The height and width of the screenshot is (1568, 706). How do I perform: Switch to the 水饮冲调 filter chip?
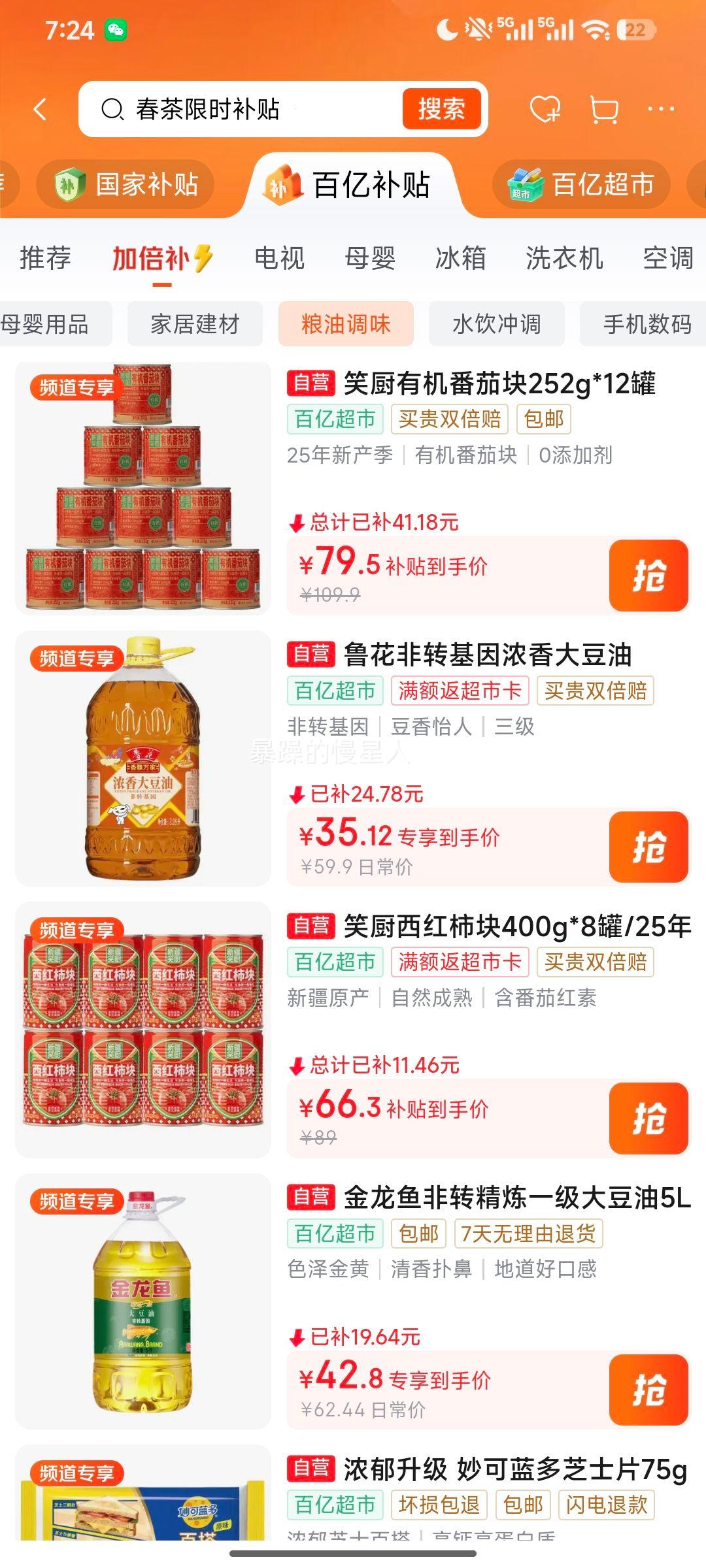point(496,324)
